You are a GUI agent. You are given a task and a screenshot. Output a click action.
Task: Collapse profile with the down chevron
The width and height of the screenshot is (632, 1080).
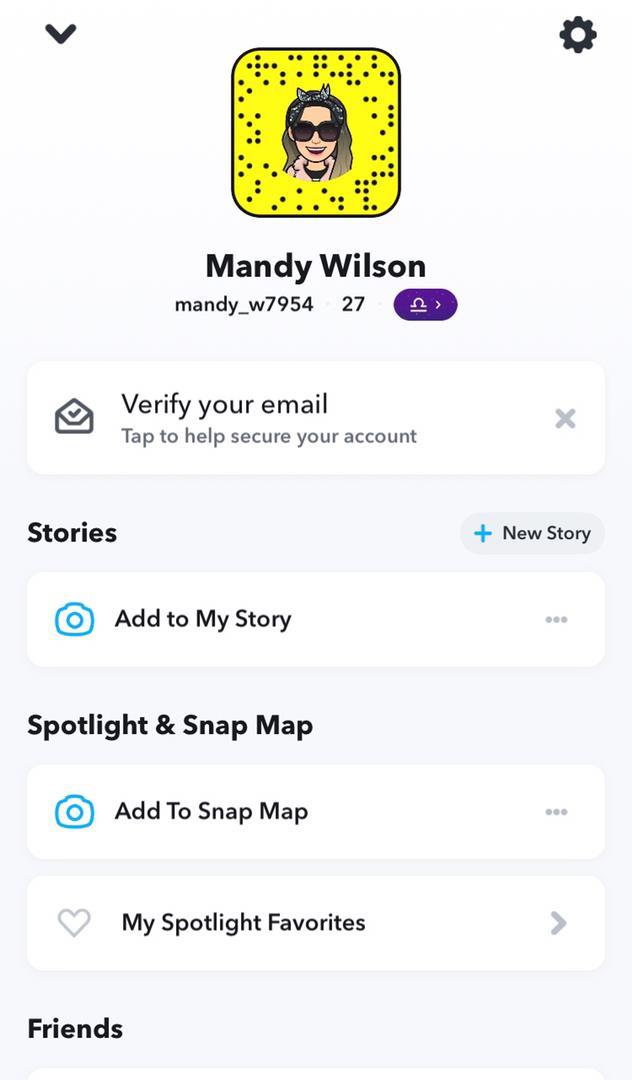click(x=61, y=34)
